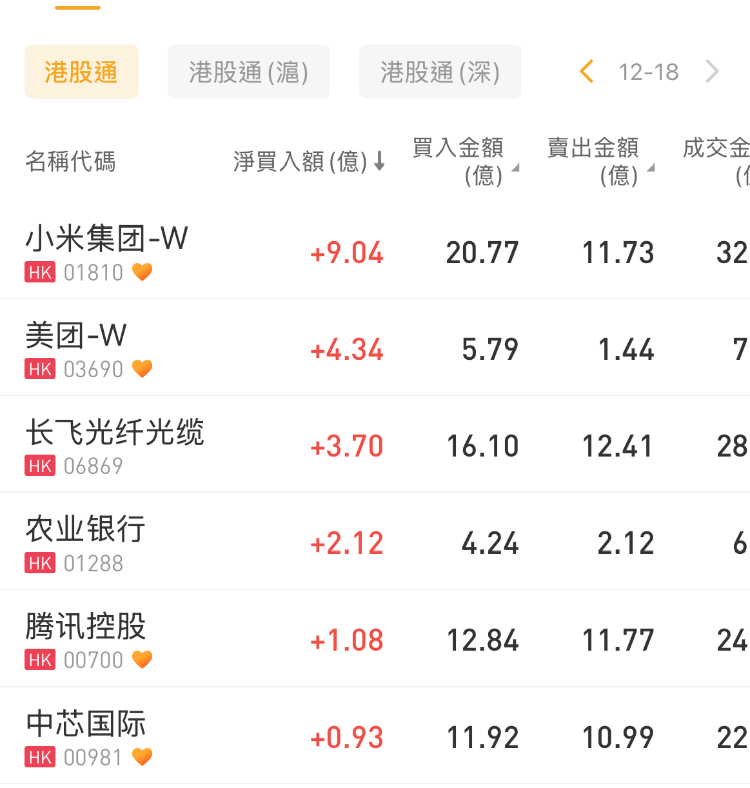Sort by 買入金額(億) column
The height and width of the screenshot is (788, 750).
tap(465, 161)
